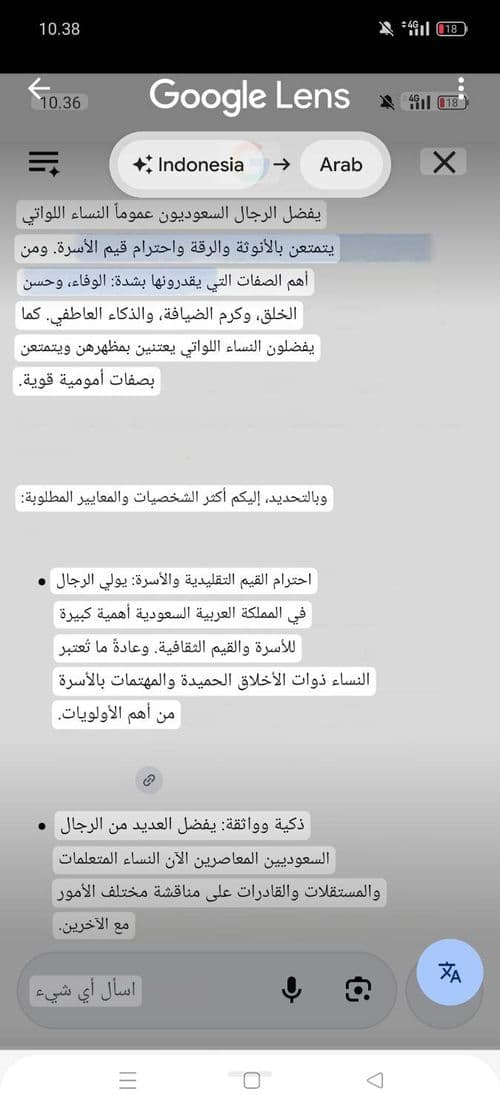Close the translation overlay with X
500x1111 pixels.
[x=443, y=162]
